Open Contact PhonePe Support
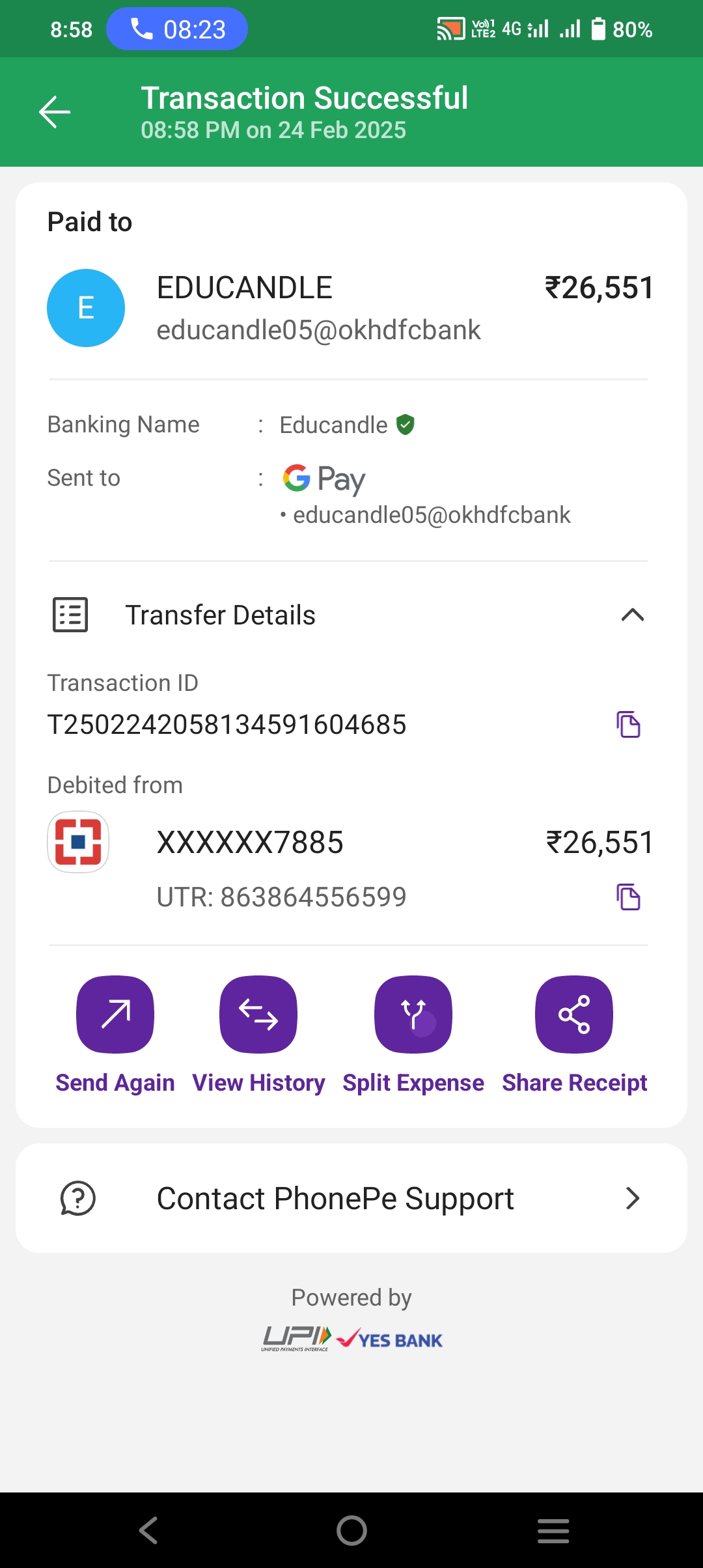Image resolution: width=703 pixels, height=1568 pixels. pos(351,1198)
